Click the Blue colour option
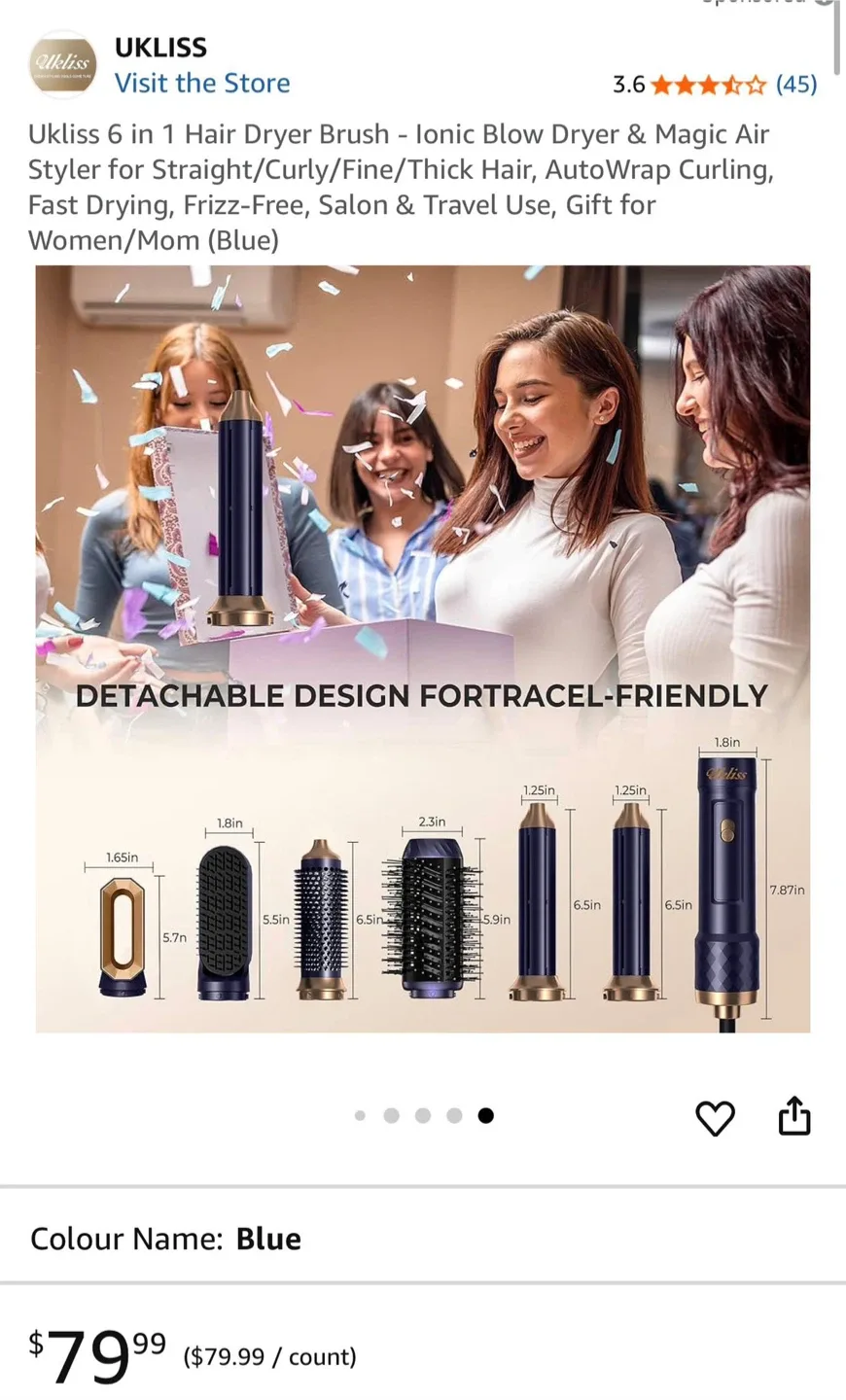 tap(268, 1239)
